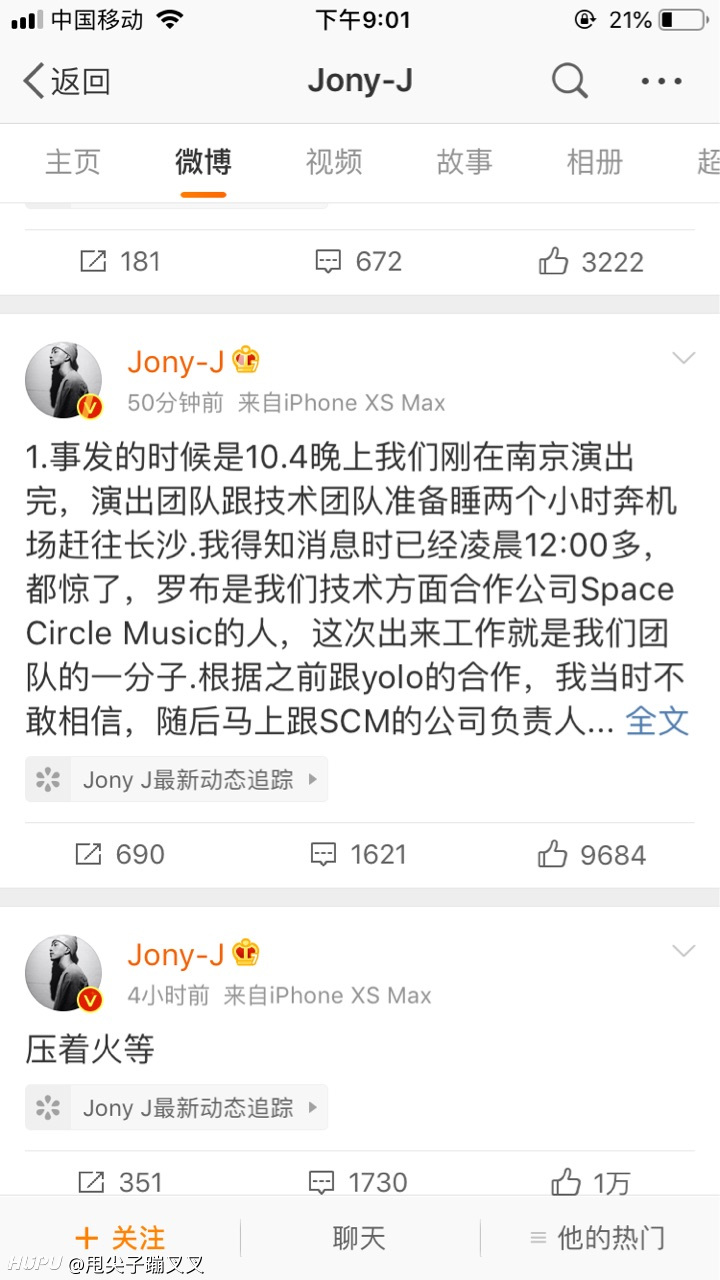Switch to the 故事 tab
This screenshot has width=720, height=1280.
pyautogui.click(x=464, y=162)
